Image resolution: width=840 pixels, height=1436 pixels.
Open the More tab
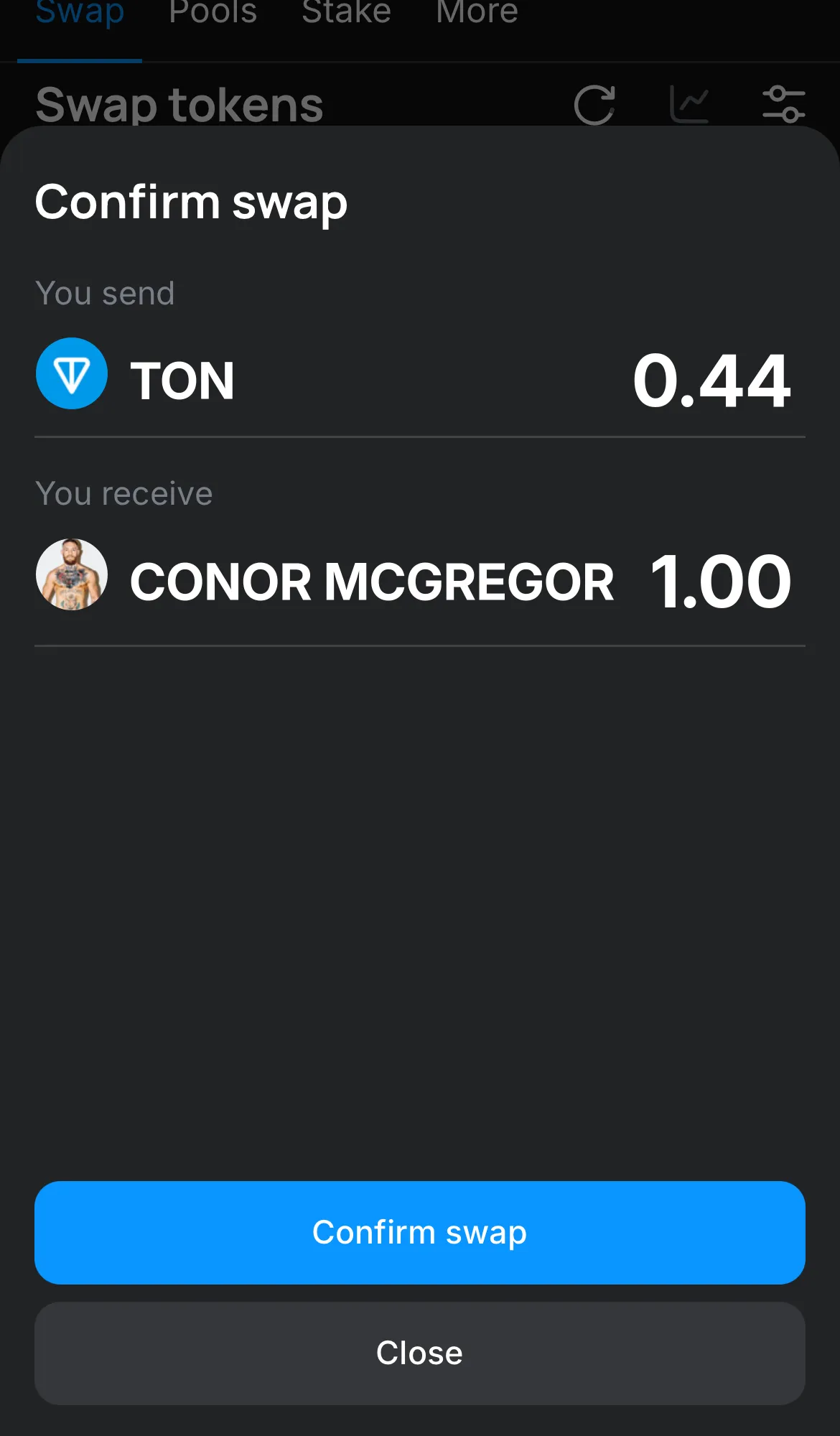[x=477, y=13]
